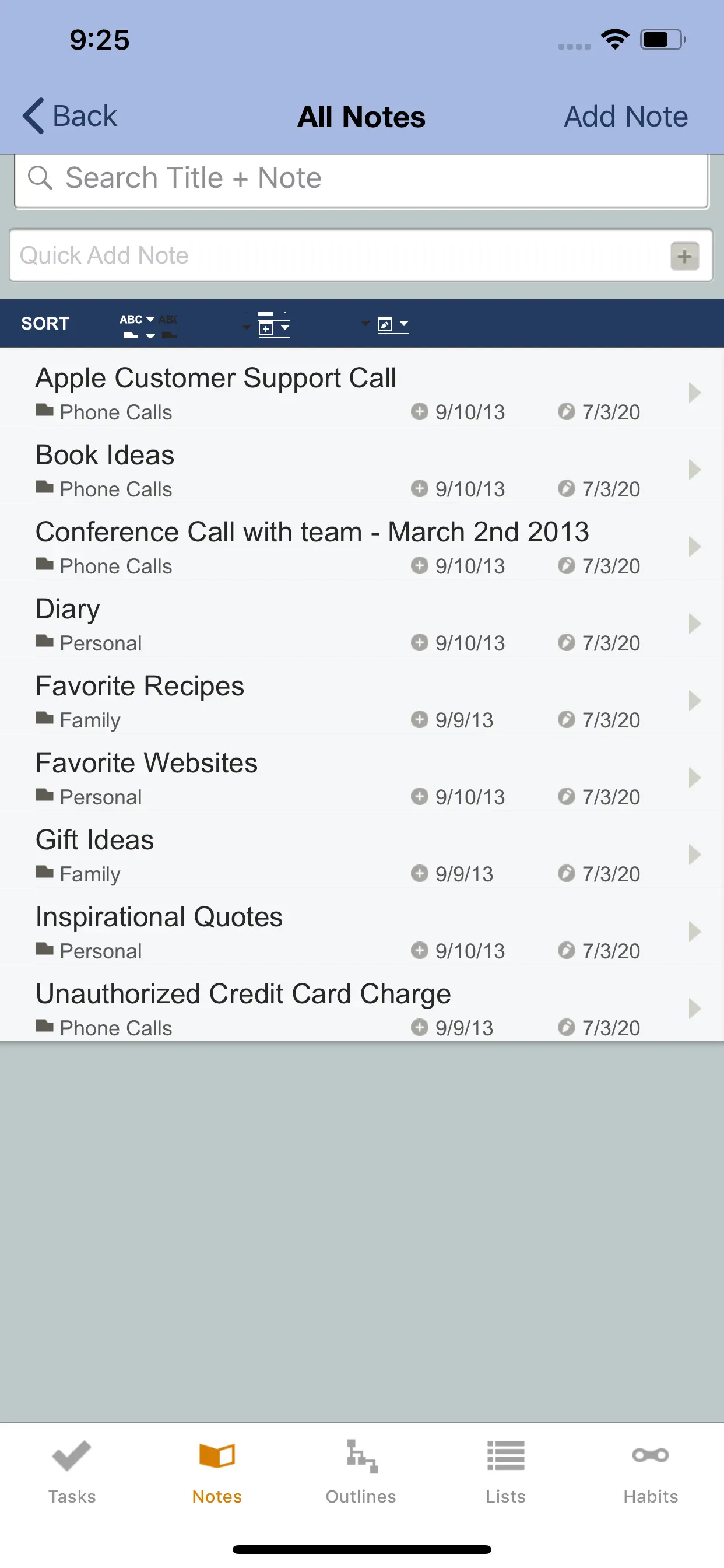Open the Book Ideas note

coord(362,464)
